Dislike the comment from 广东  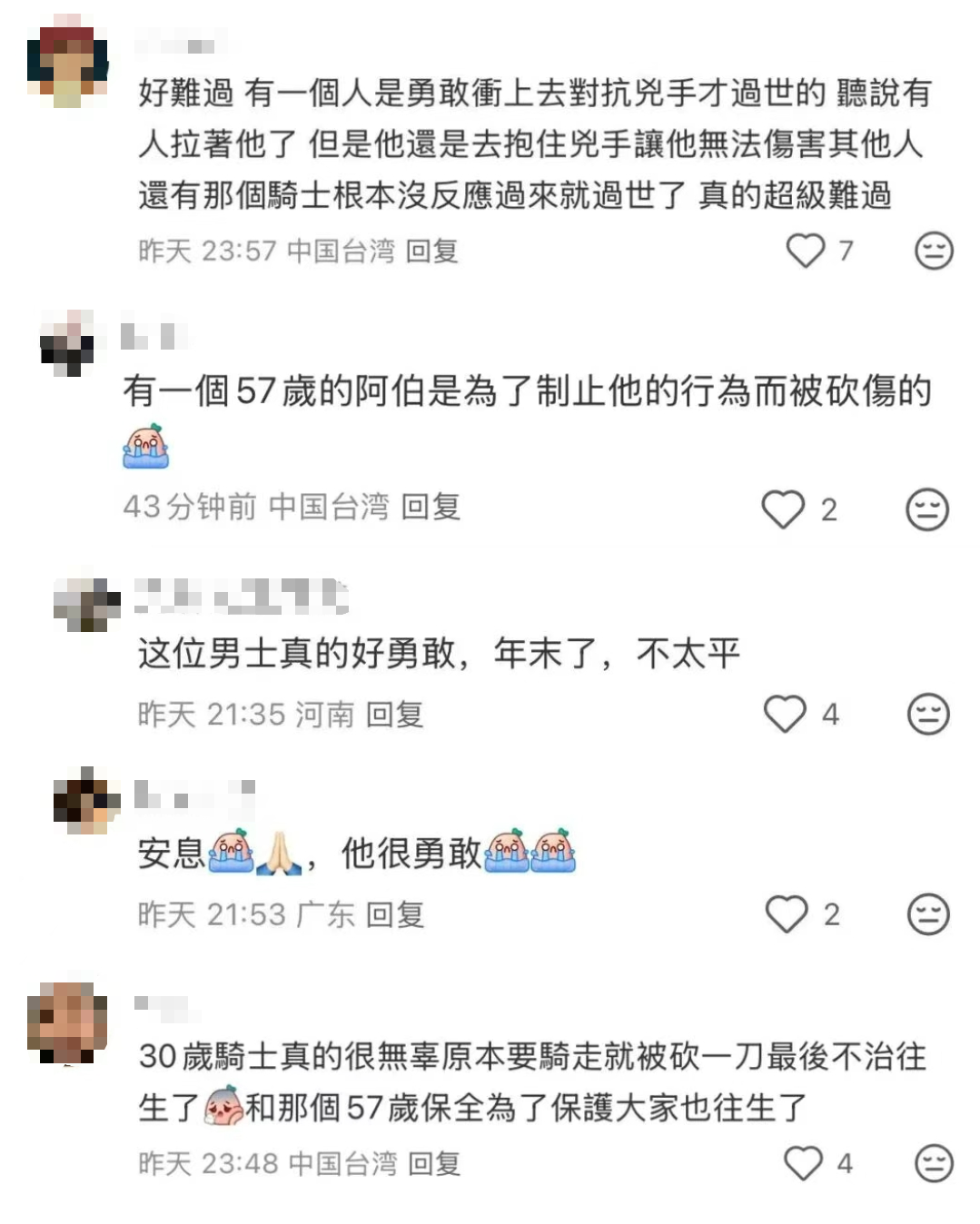click(x=928, y=914)
